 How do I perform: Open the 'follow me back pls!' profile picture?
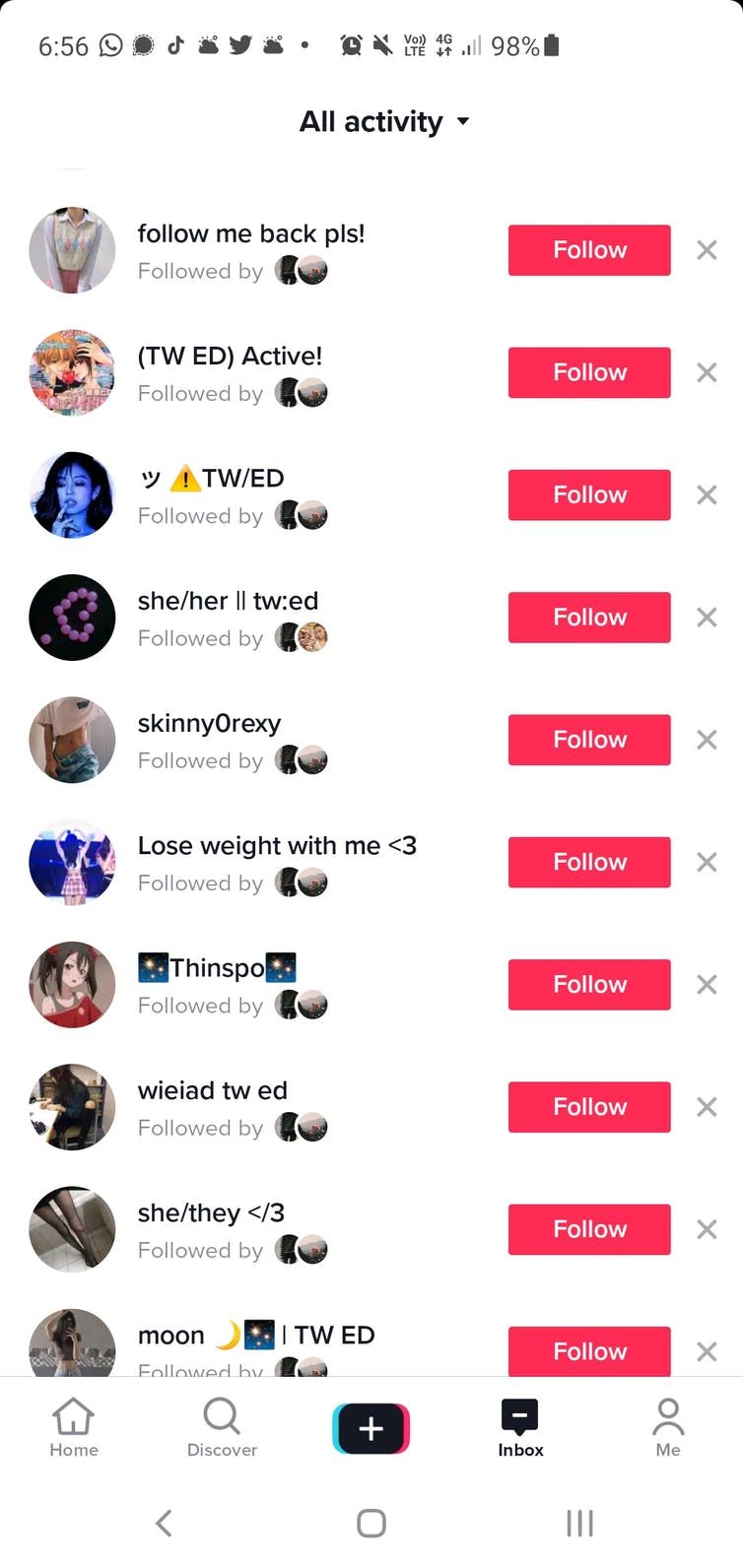(x=72, y=250)
